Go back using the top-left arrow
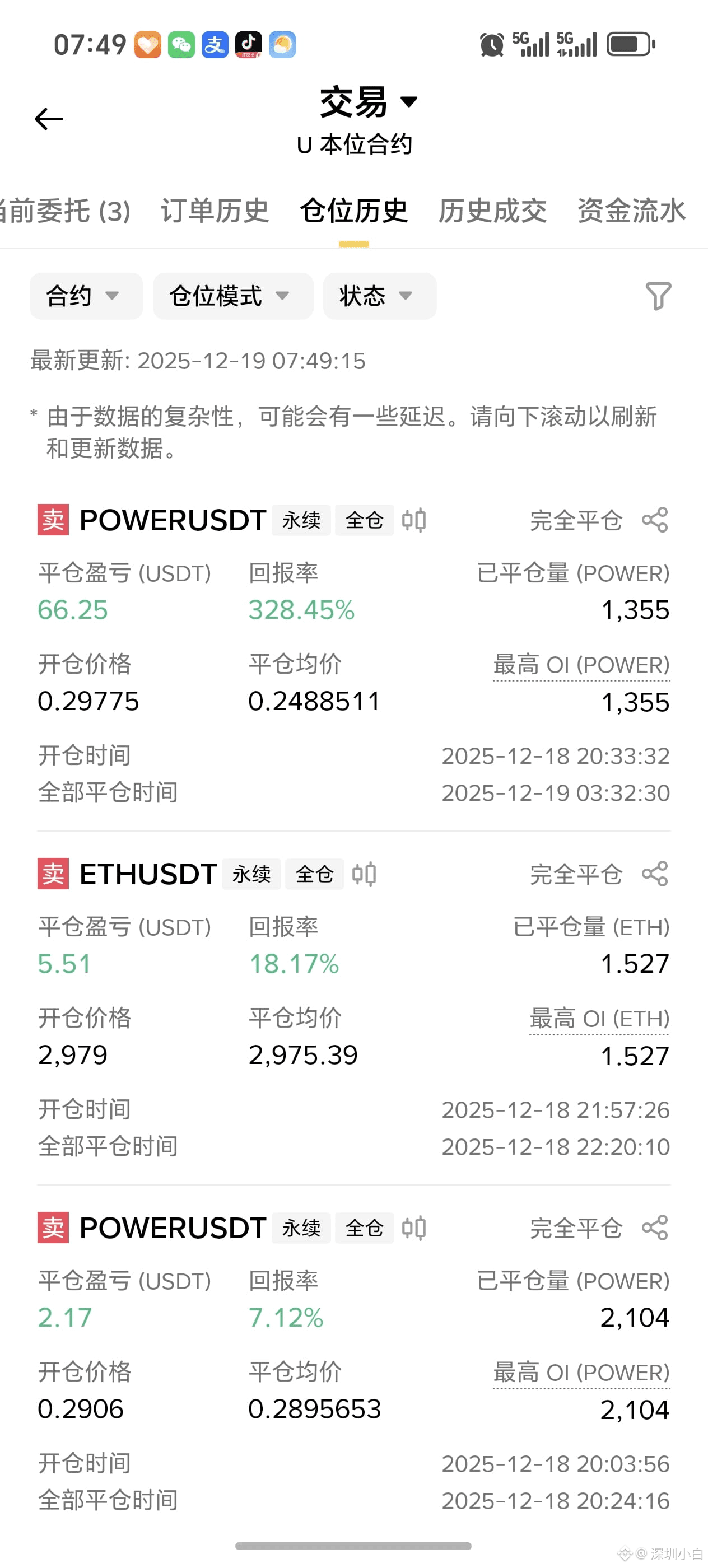 [x=49, y=119]
